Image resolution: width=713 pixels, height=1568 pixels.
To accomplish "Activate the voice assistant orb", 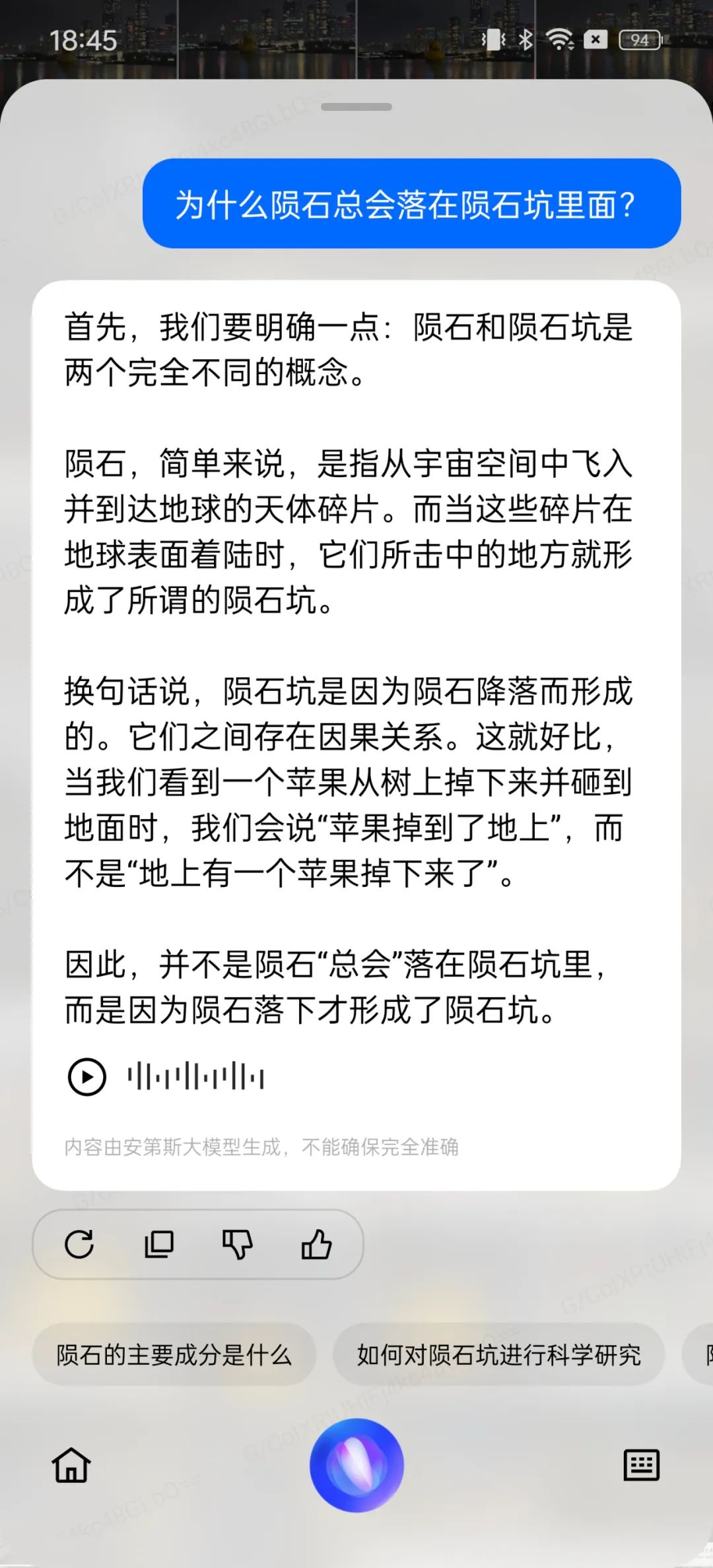I will point(356,1465).
